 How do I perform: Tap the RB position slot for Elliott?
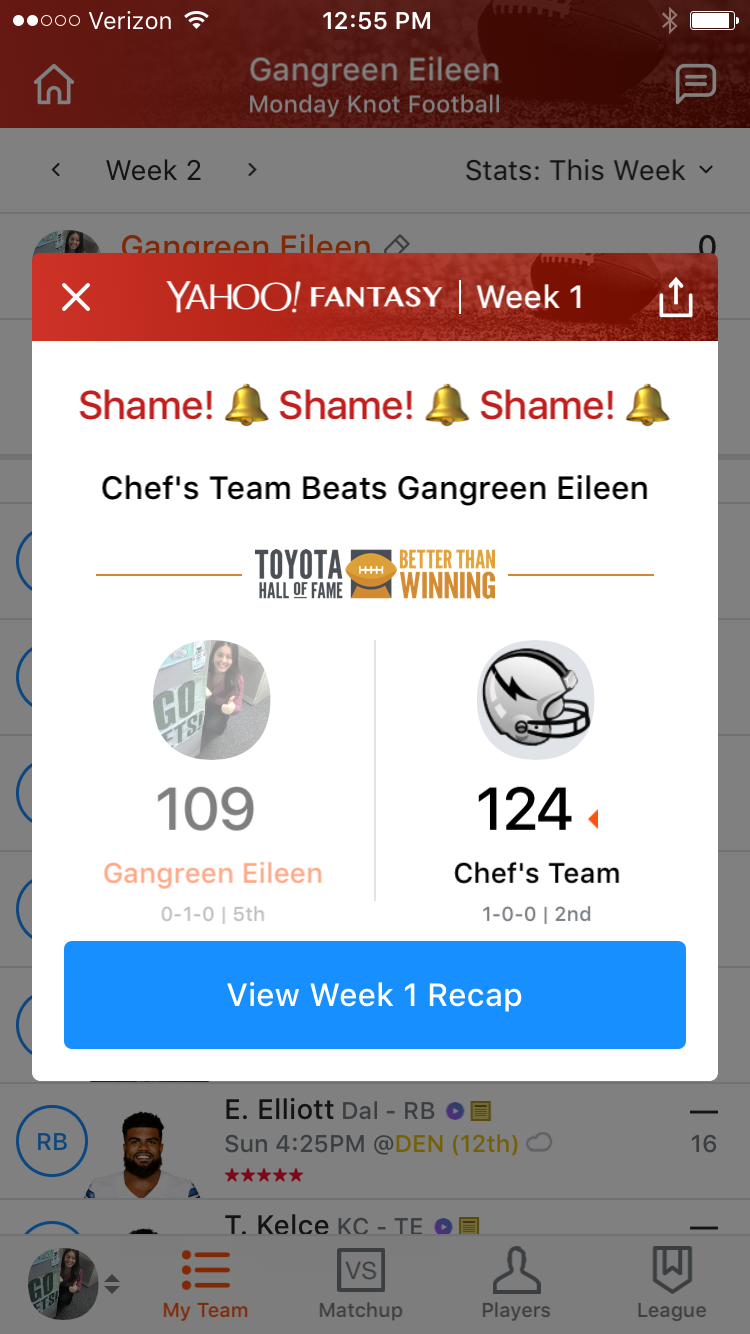point(52,1142)
